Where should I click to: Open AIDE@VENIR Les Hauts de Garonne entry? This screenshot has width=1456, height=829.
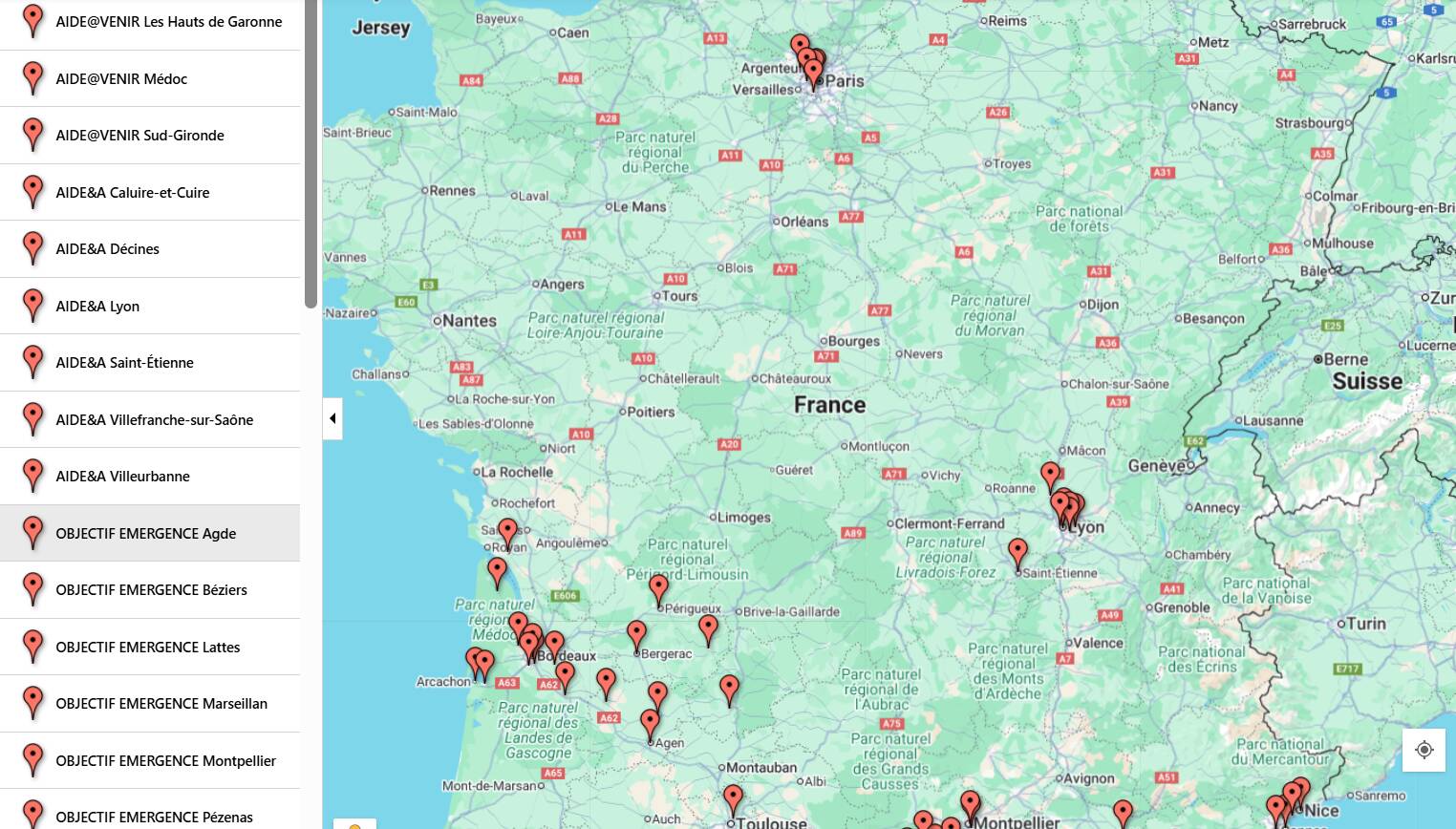tap(168, 22)
